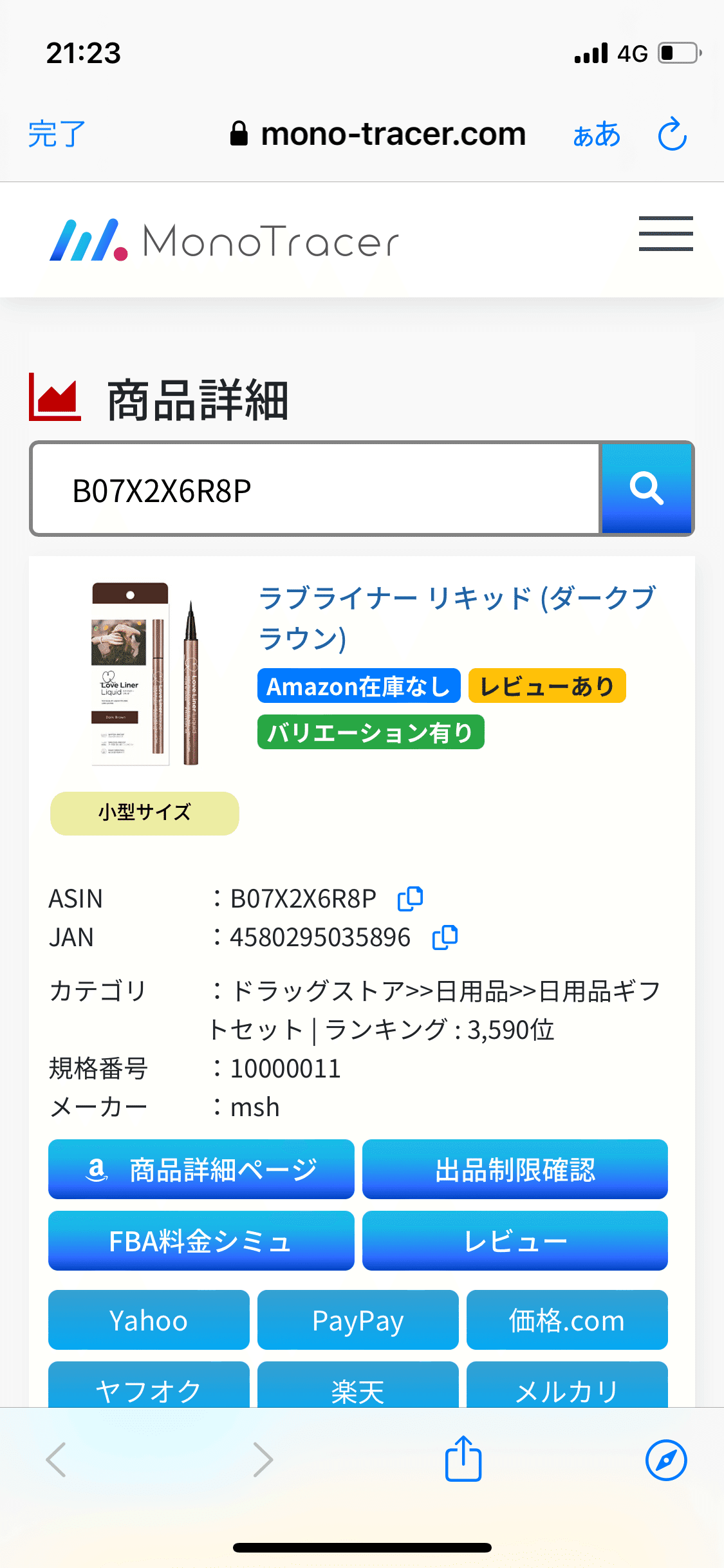View the レビュー page
Image resolution: width=724 pixels, height=1568 pixels.
pyautogui.click(x=515, y=1241)
